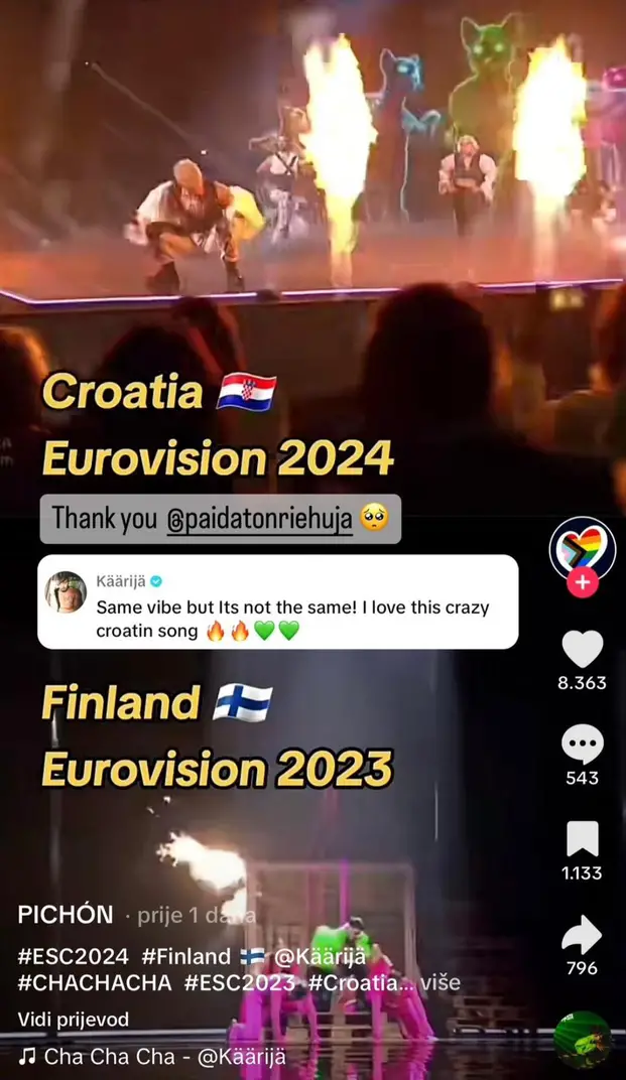Open the Cha Cha Cha sound page

[152, 1056]
